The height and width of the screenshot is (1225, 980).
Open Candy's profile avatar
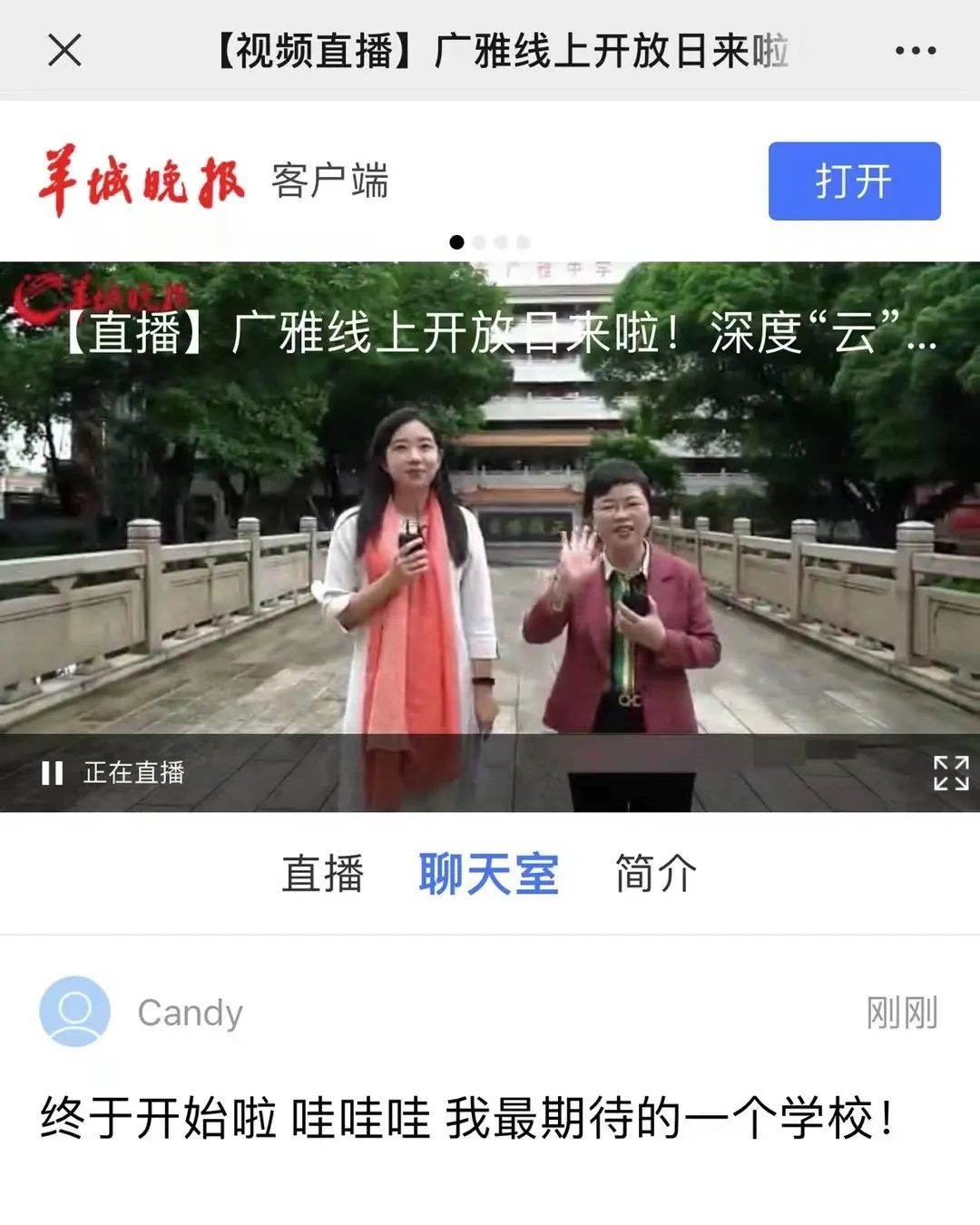pyautogui.click(x=75, y=1012)
